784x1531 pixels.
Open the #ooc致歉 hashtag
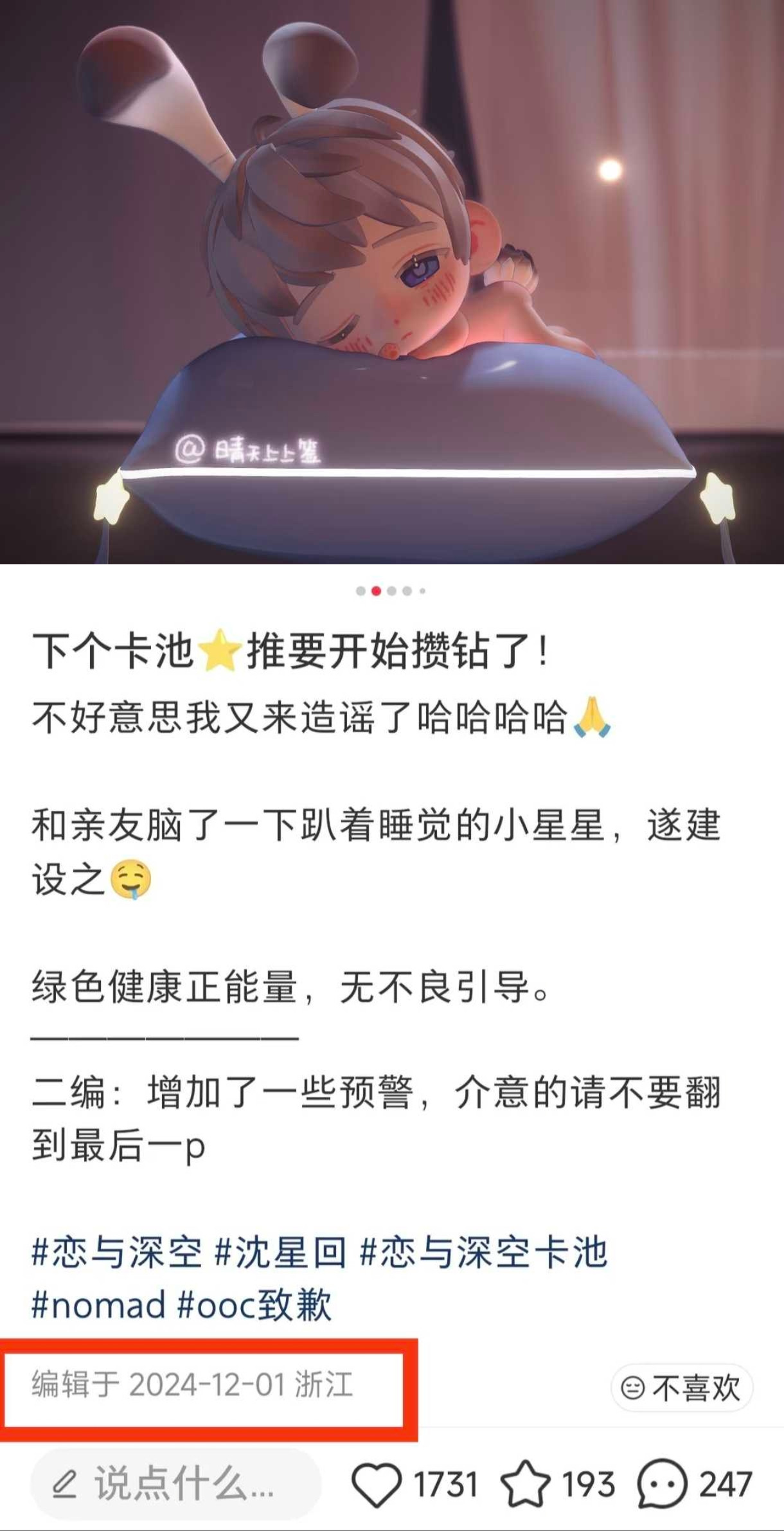click(x=254, y=1305)
